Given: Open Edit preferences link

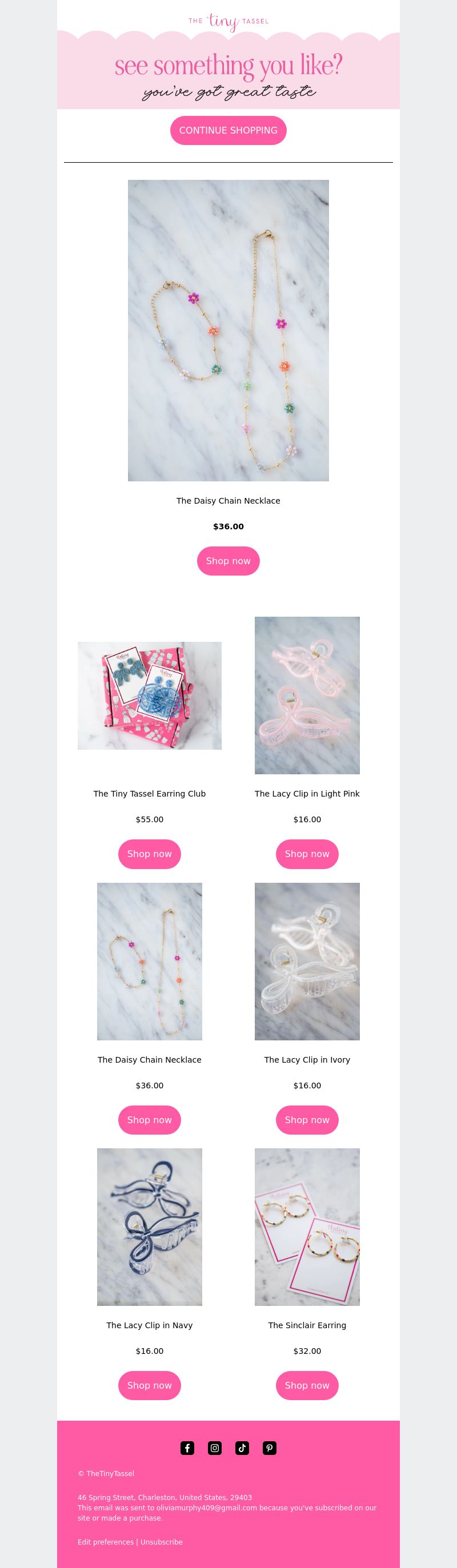Looking at the screenshot, I should coord(106,1542).
